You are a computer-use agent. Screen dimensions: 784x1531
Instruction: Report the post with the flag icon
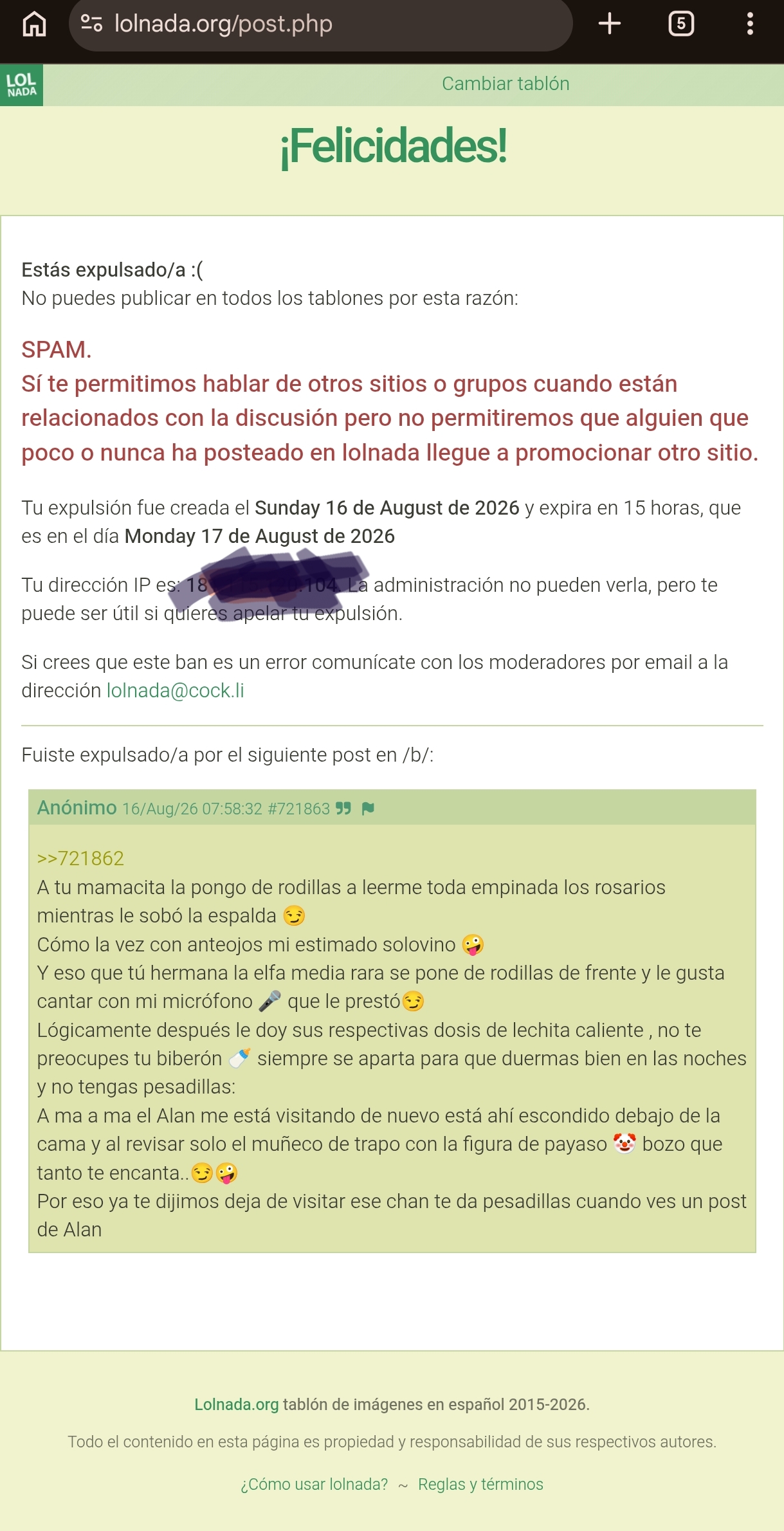[x=368, y=809]
